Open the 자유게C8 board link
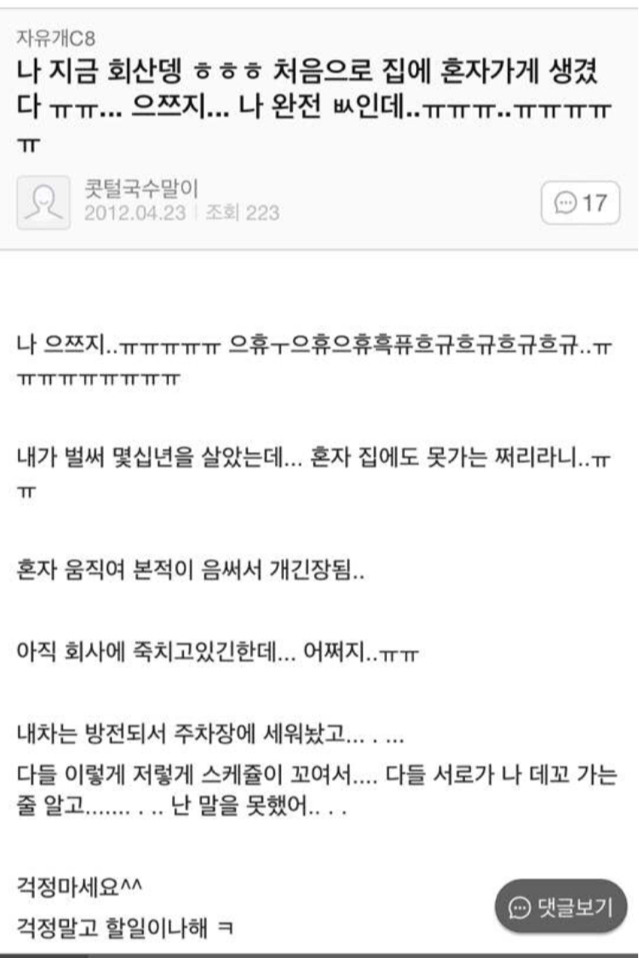The width and height of the screenshot is (639, 958). click(x=56, y=36)
